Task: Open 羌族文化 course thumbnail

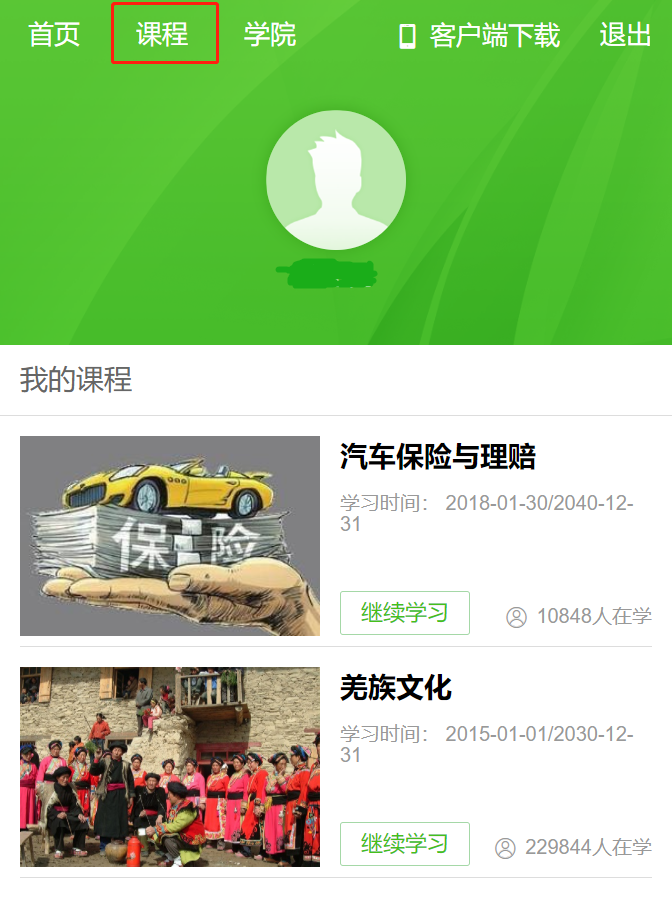Action: click(x=170, y=767)
